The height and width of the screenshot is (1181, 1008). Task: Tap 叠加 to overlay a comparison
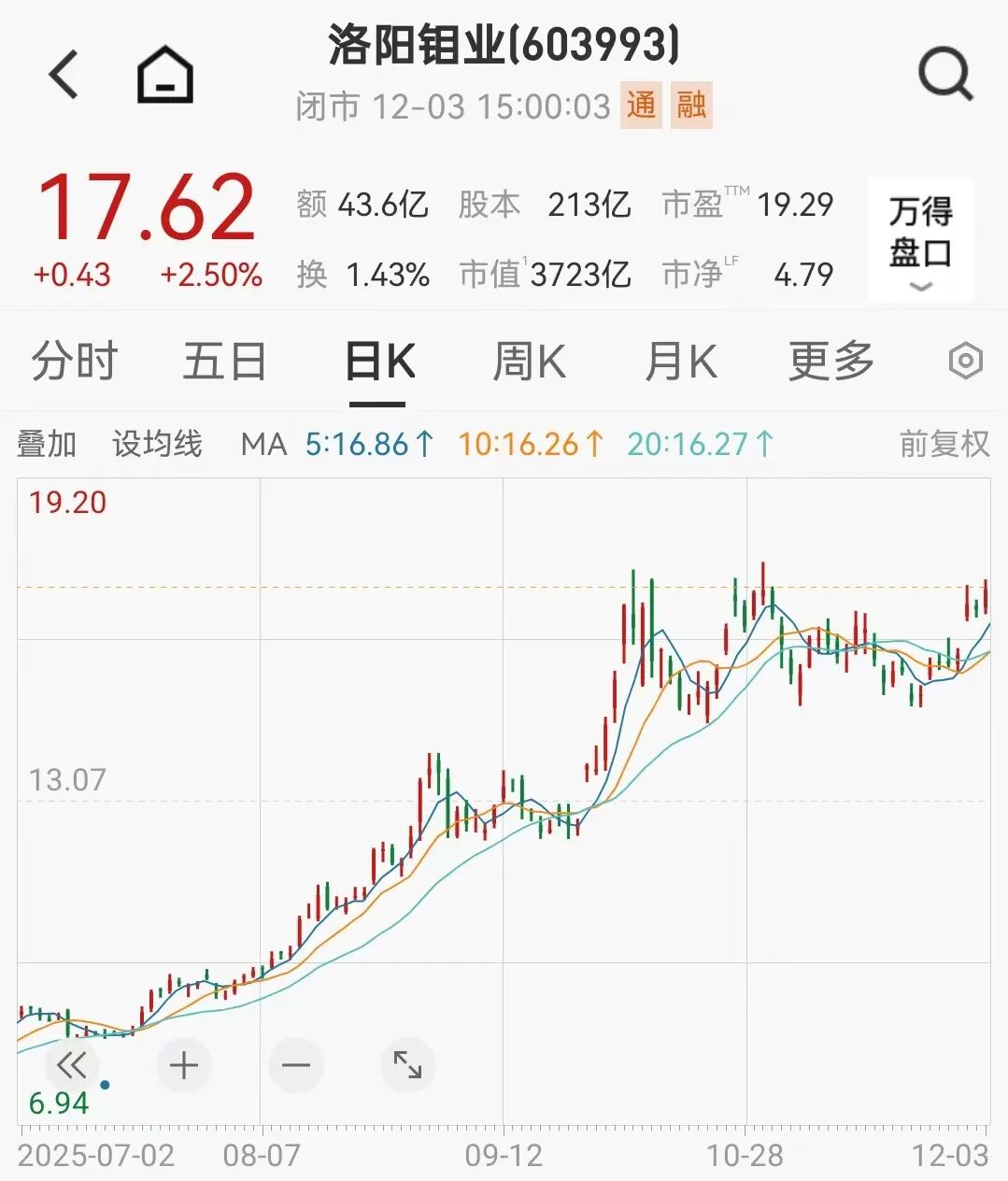click(x=47, y=444)
